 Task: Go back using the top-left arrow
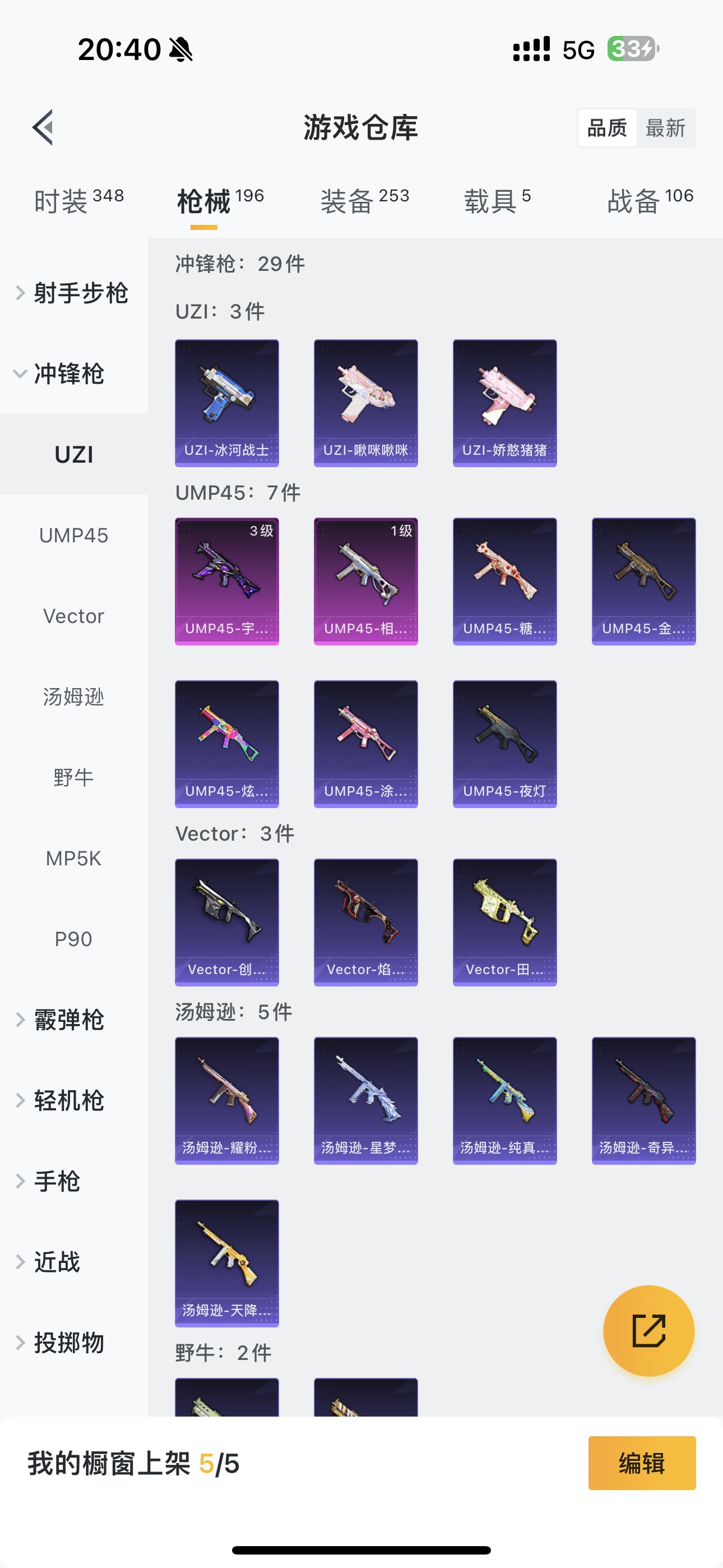tap(43, 128)
